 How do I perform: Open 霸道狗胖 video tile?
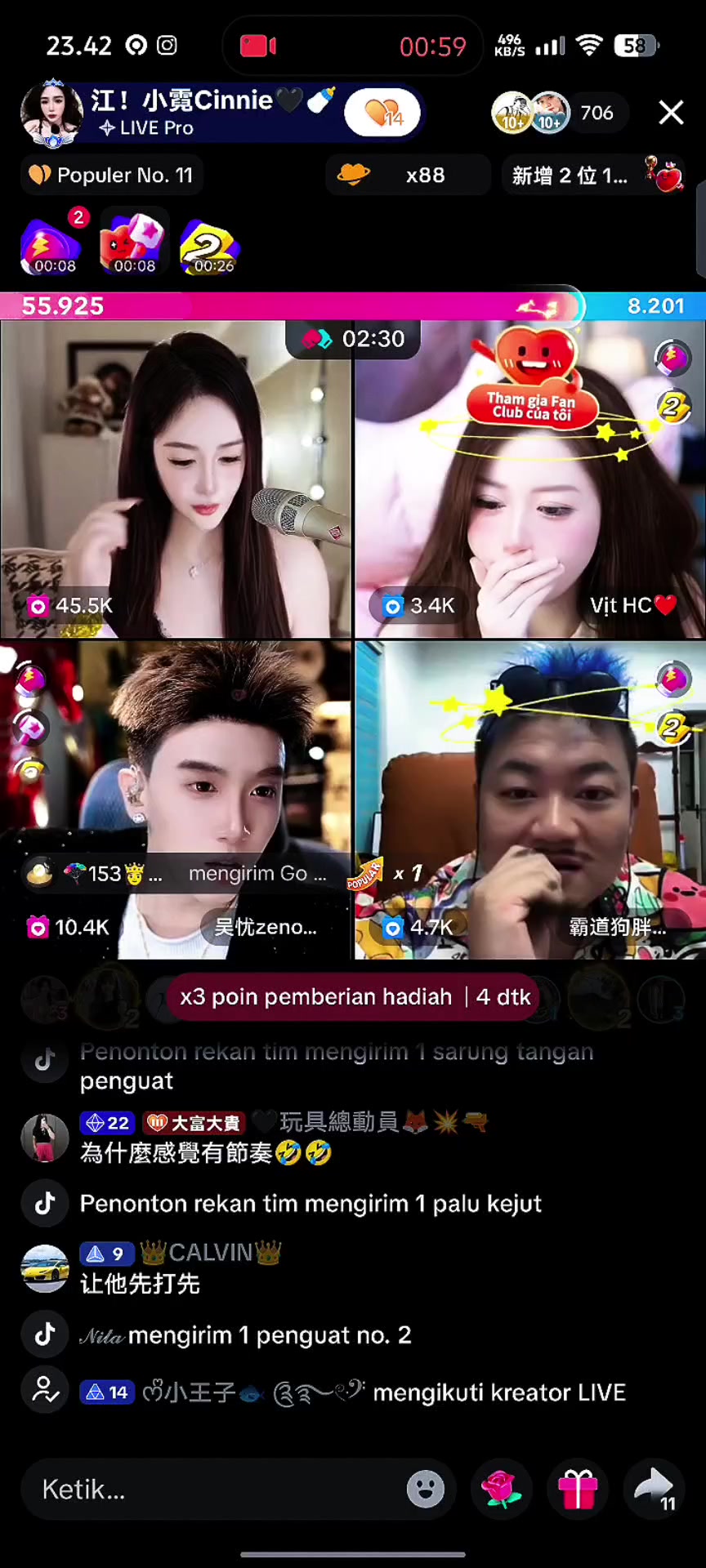pyautogui.click(x=530, y=800)
